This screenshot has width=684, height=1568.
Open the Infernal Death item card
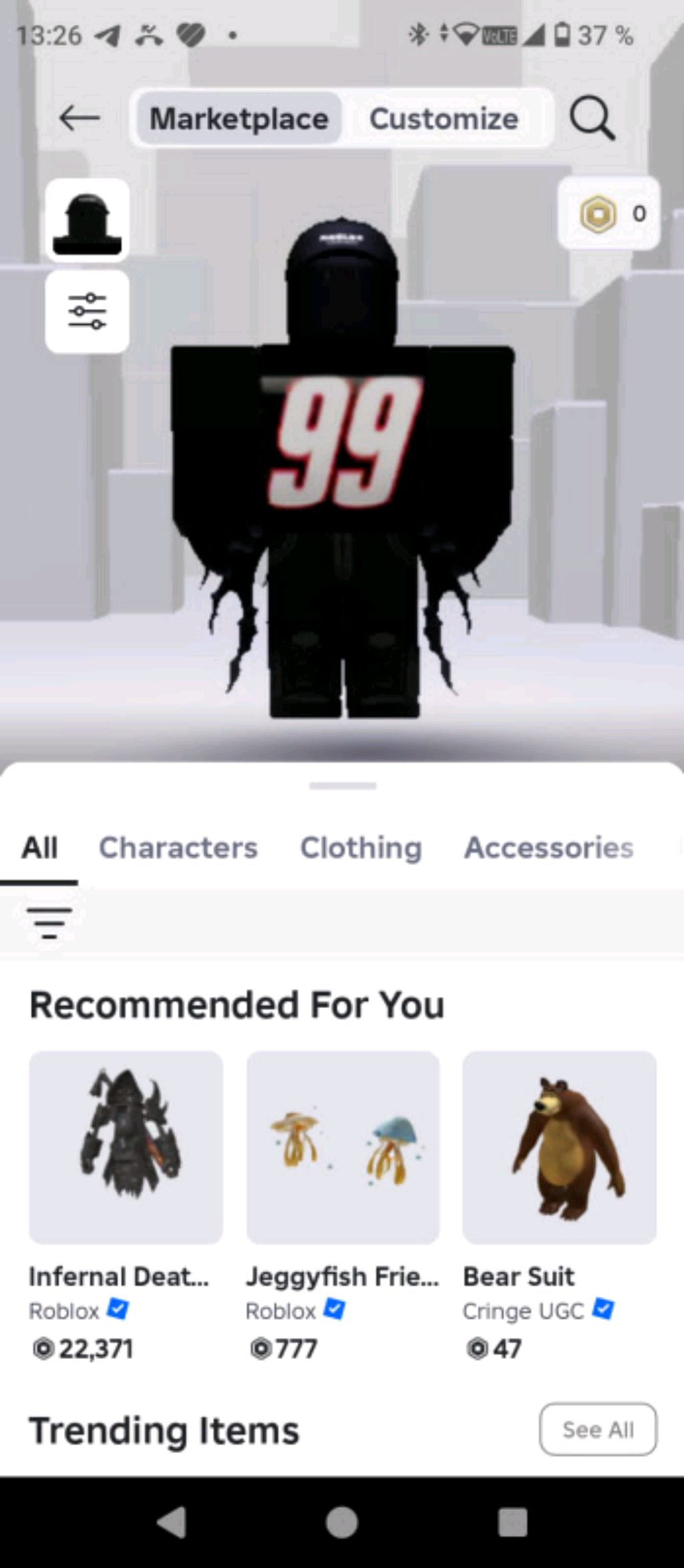[x=126, y=1147]
